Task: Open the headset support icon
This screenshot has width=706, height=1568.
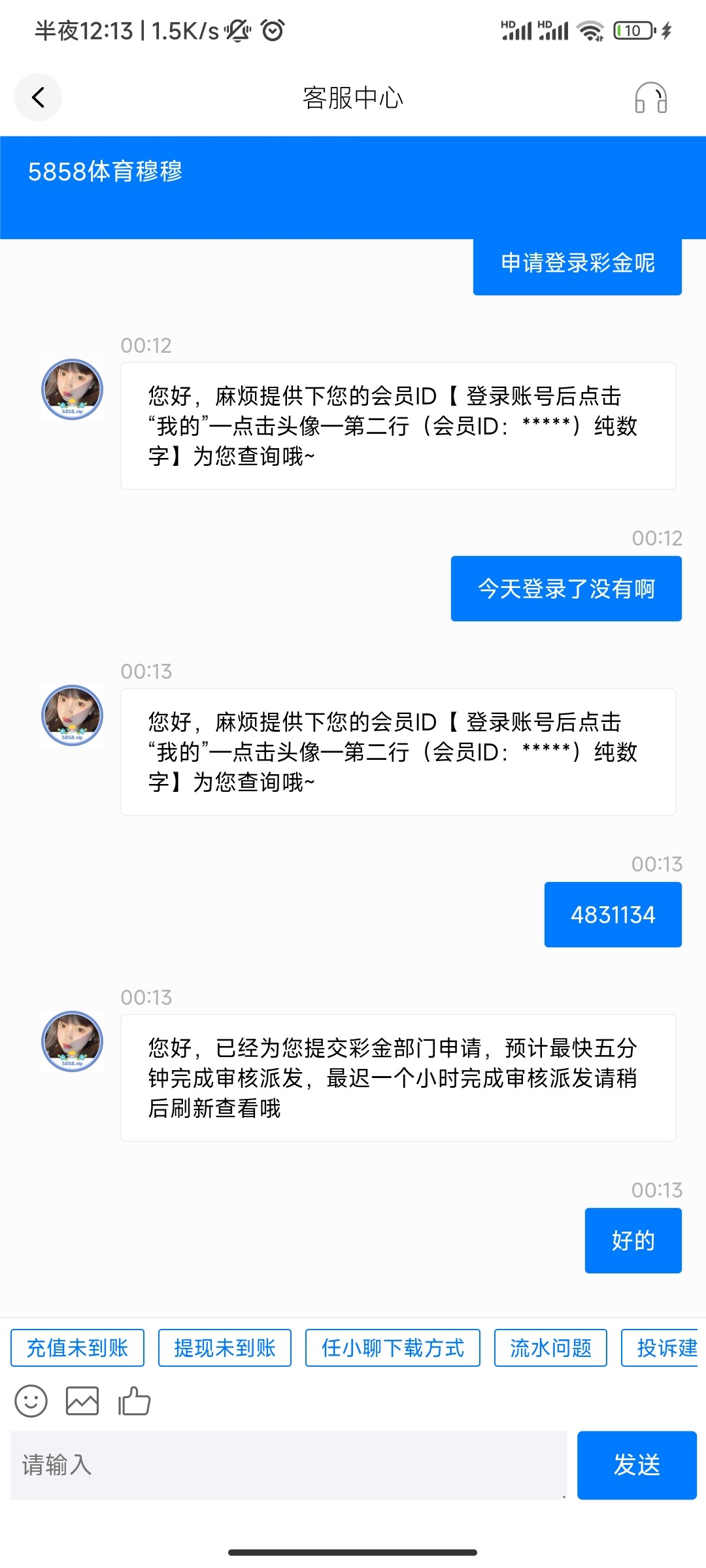Action: (650, 98)
